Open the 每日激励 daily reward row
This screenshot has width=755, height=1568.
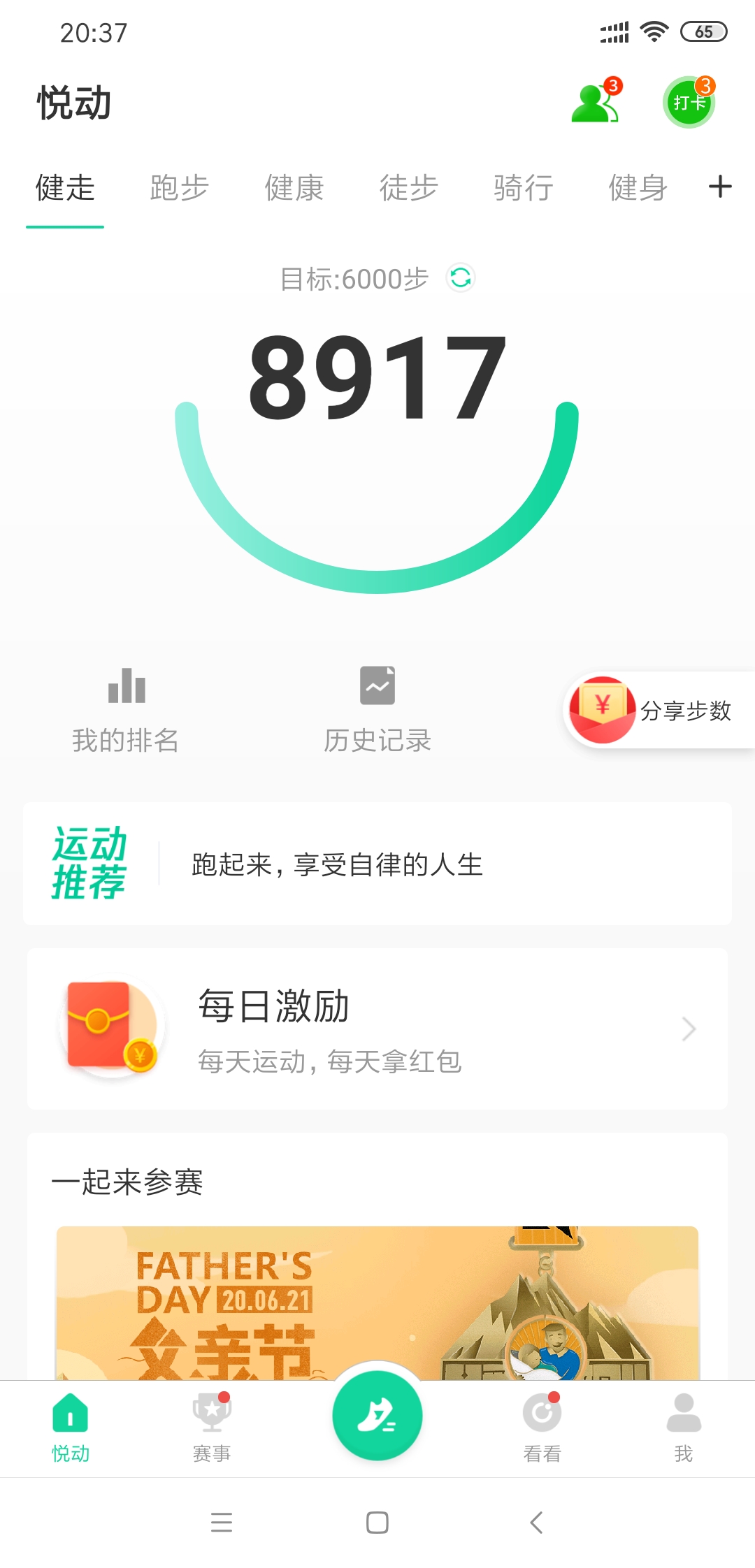pos(377,1029)
